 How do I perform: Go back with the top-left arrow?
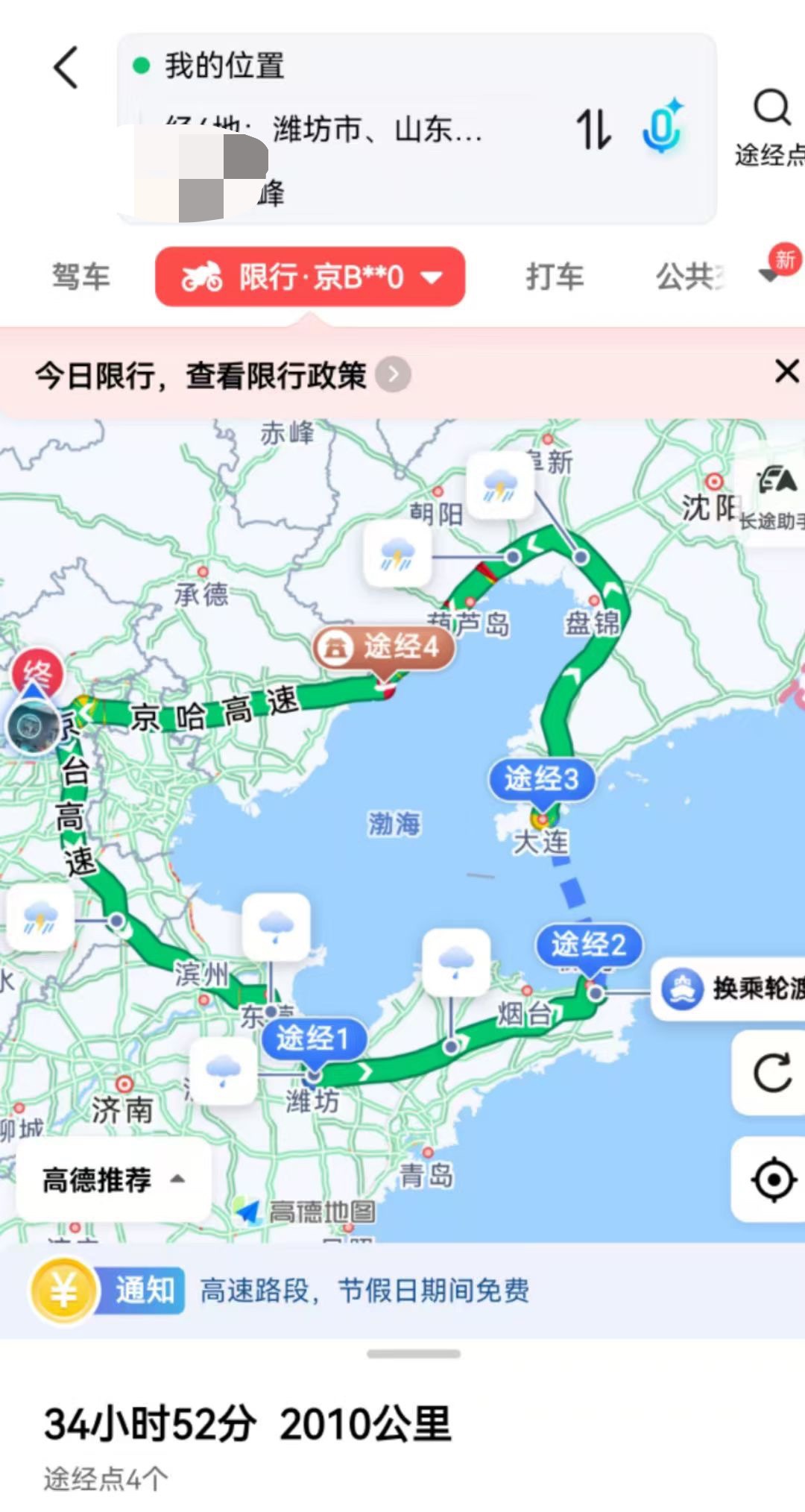tap(66, 67)
